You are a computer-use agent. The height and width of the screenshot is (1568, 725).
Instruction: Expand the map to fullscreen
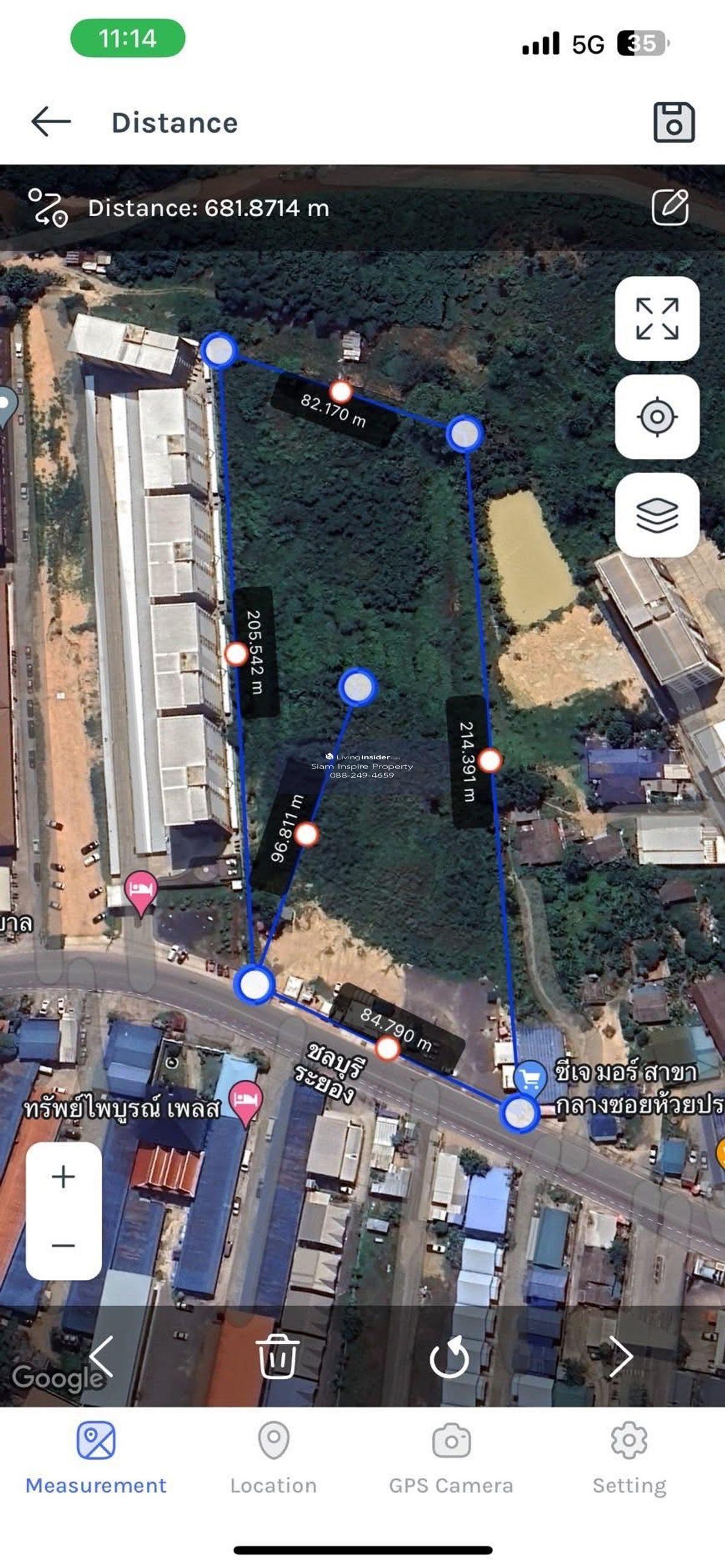click(x=657, y=318)
